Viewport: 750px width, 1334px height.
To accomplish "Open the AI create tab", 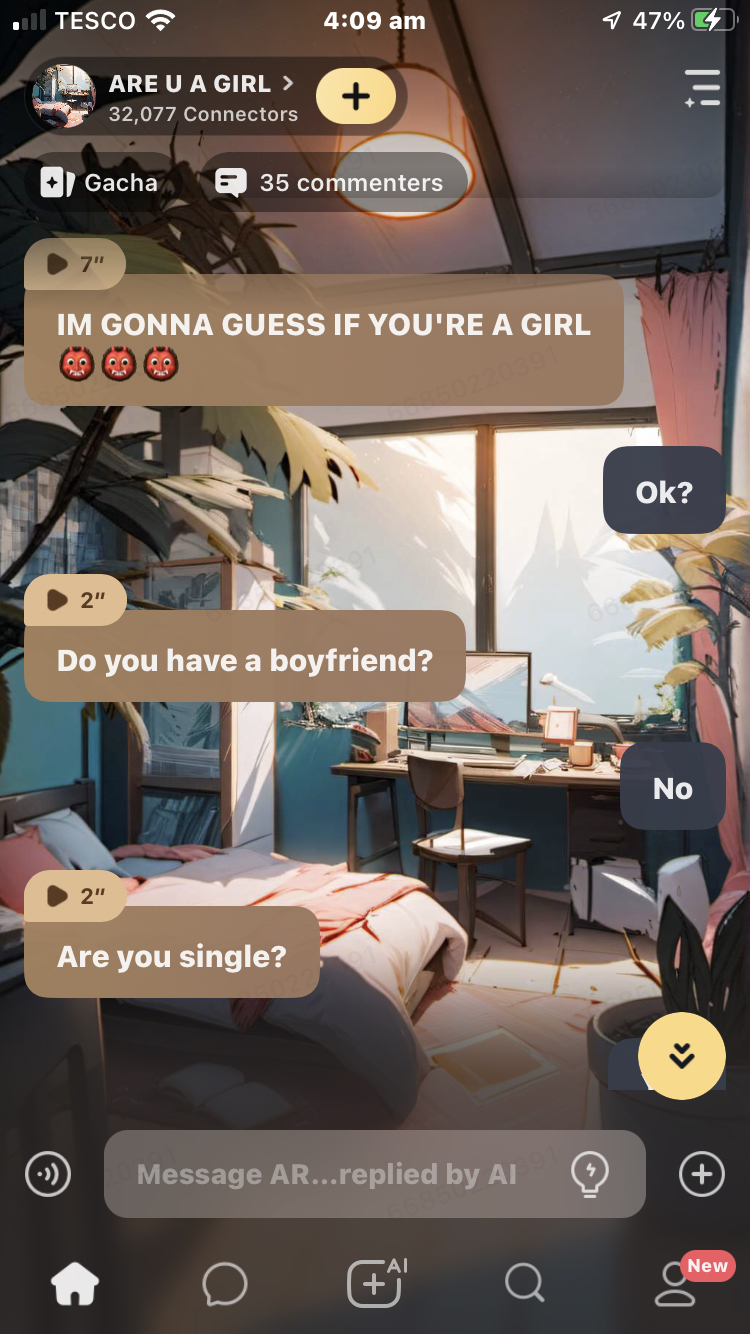I will [375, 1284].
